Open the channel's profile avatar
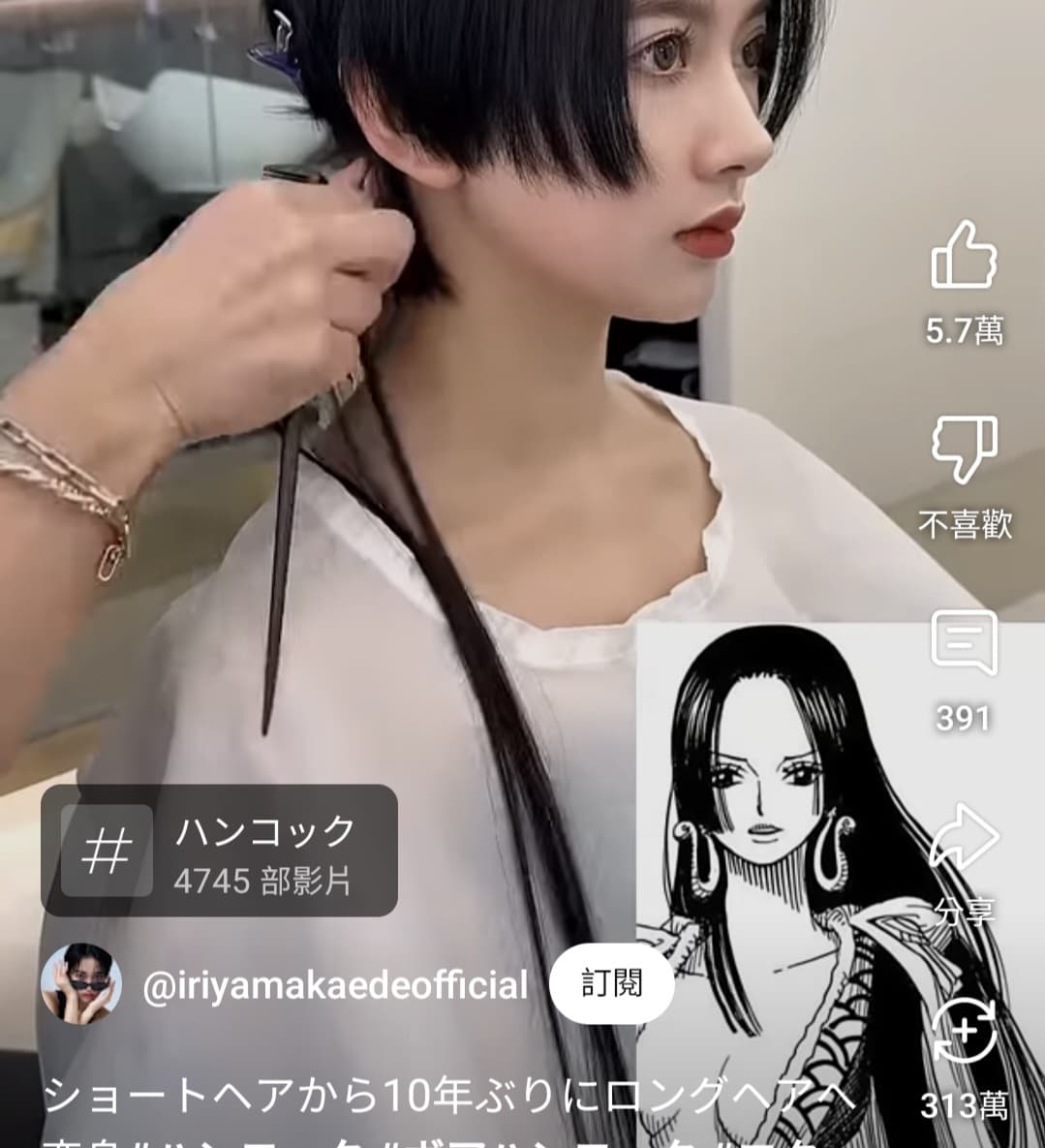Screen dimensions: 1045x1148 [81, 983]
